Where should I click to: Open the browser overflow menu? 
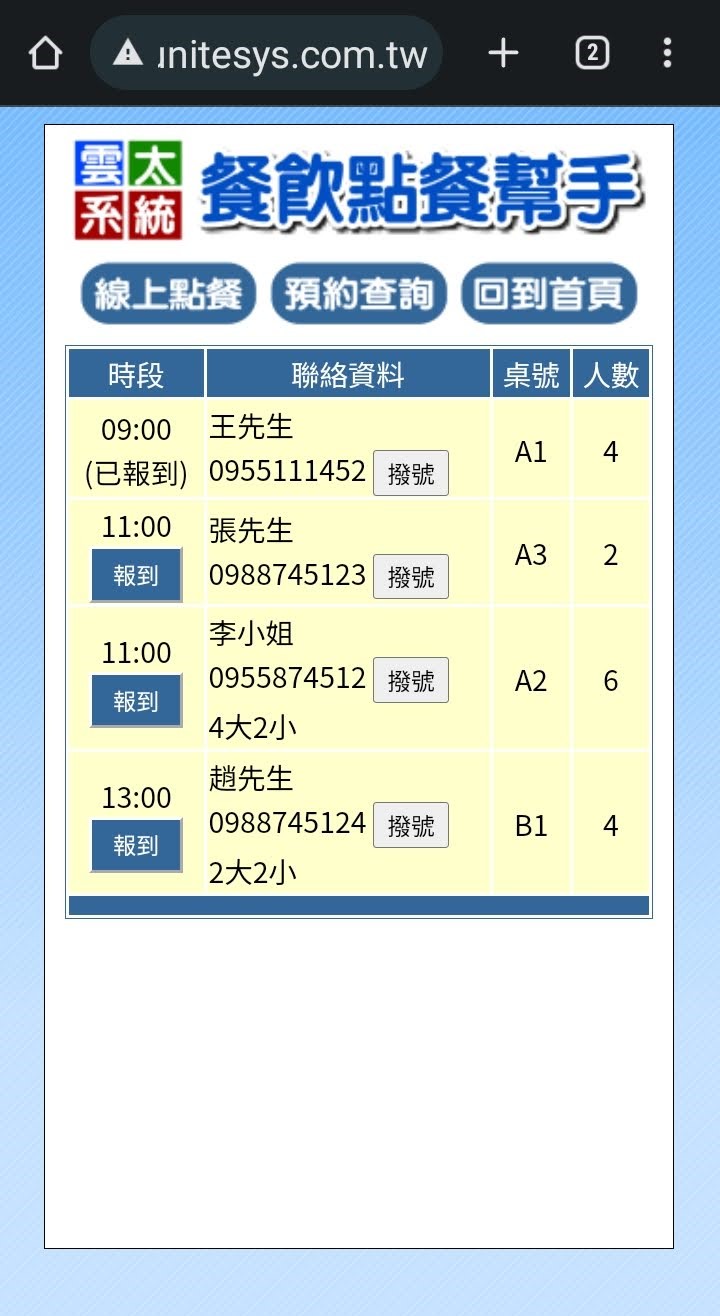click(x=667, y=53)
